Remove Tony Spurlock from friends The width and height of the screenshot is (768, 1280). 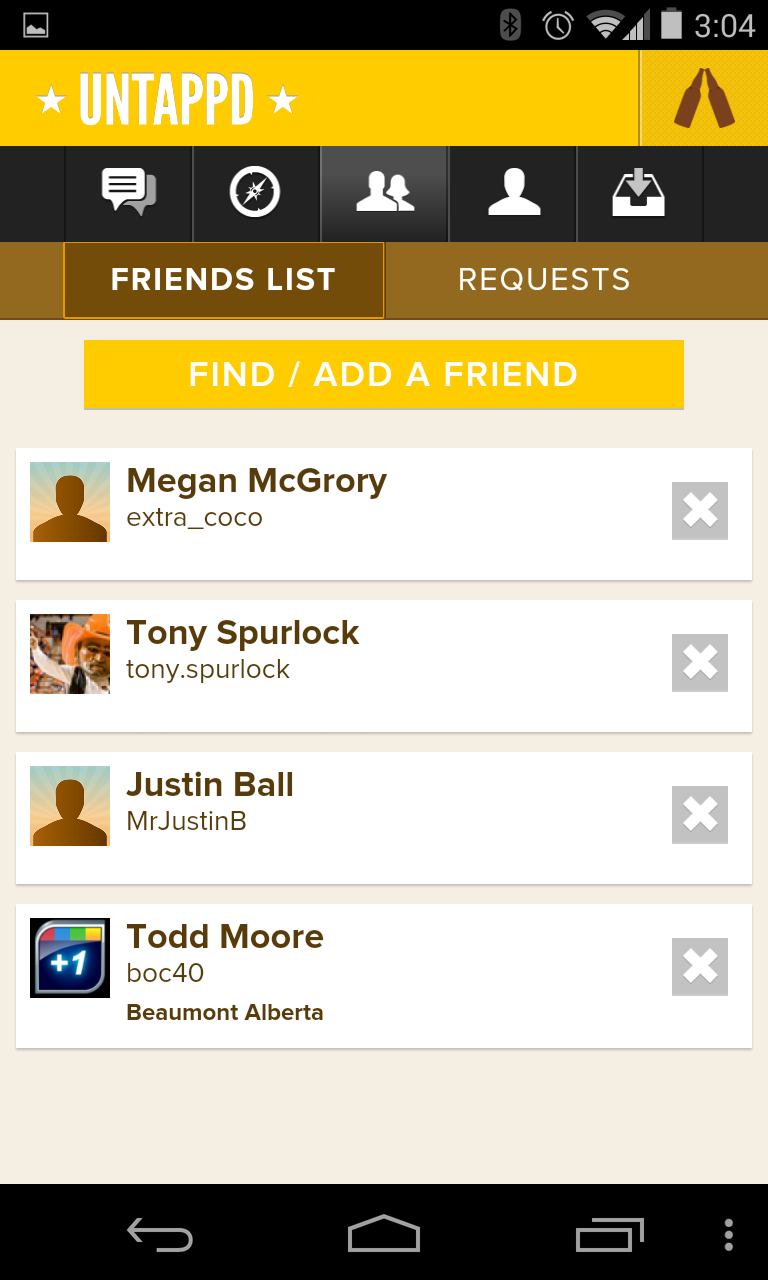pos(699,662)
